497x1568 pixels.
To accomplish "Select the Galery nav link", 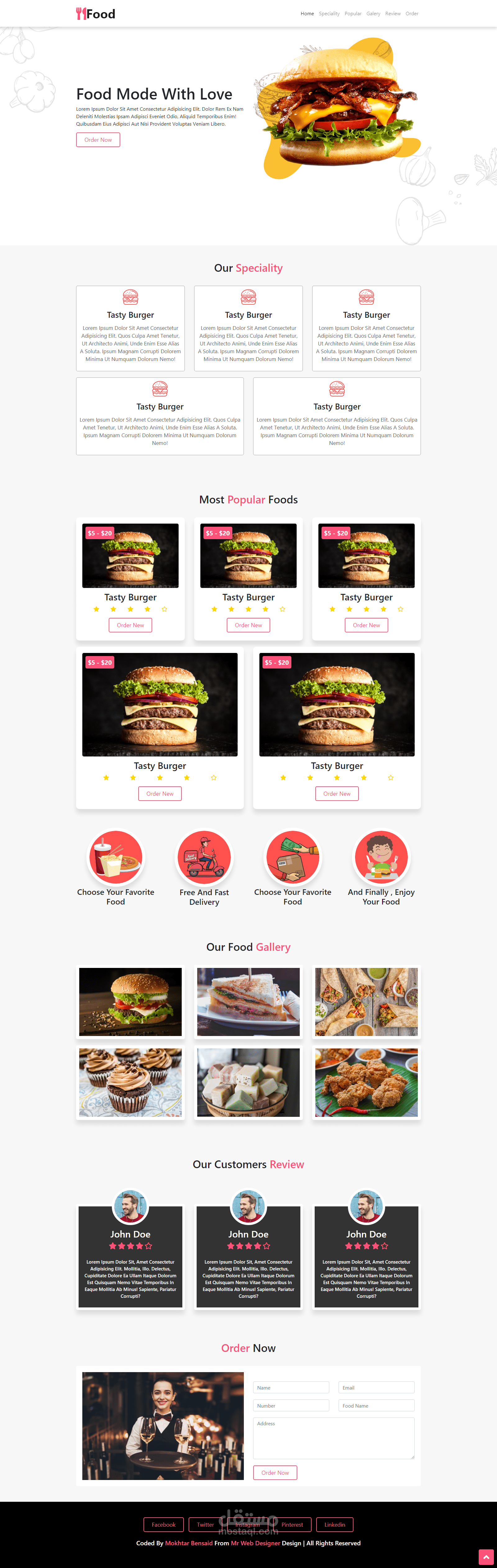I will [x=373, y=13].
